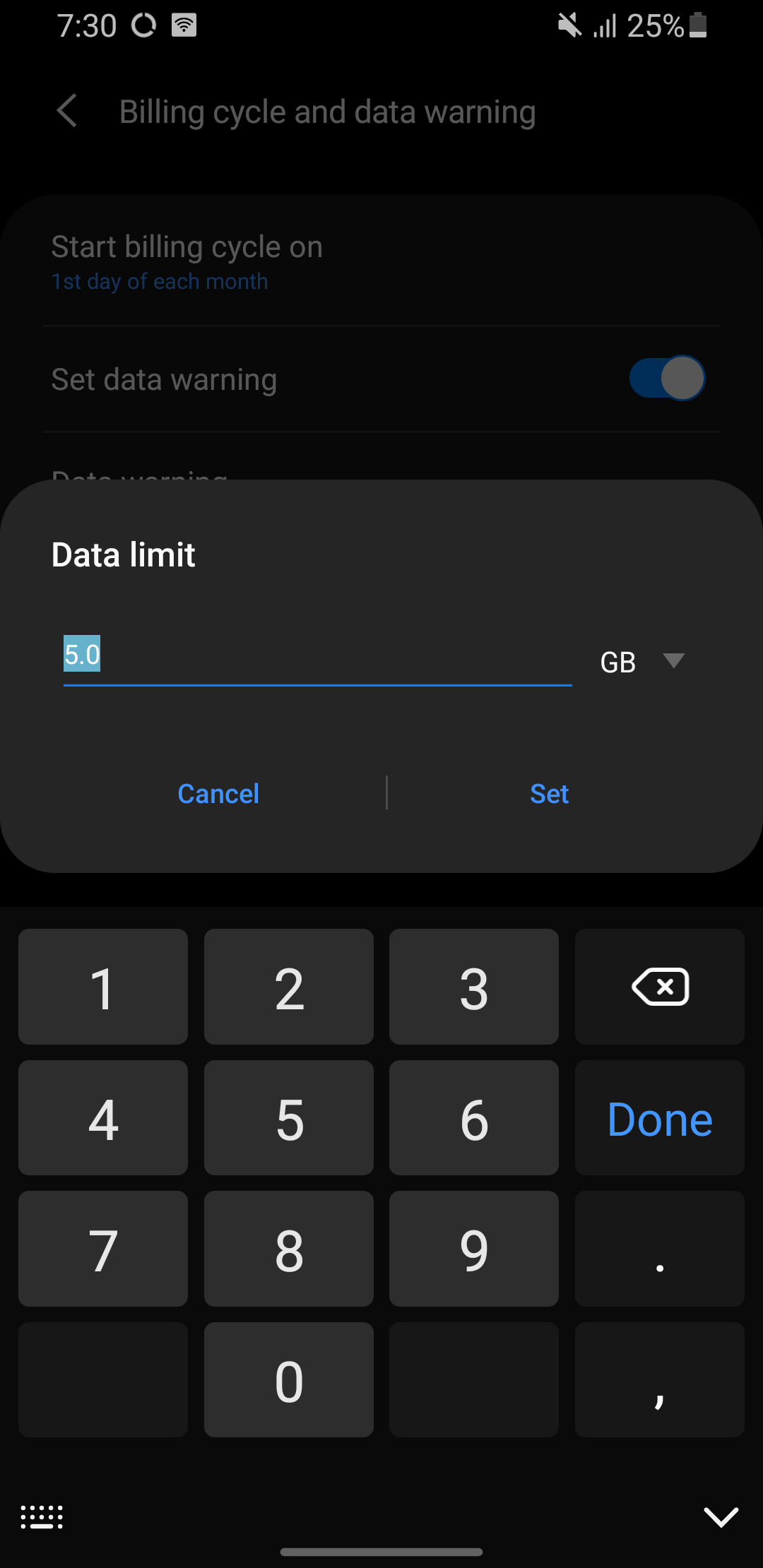Tap the Wi-Fi icon in the status bar

(185, 25)
